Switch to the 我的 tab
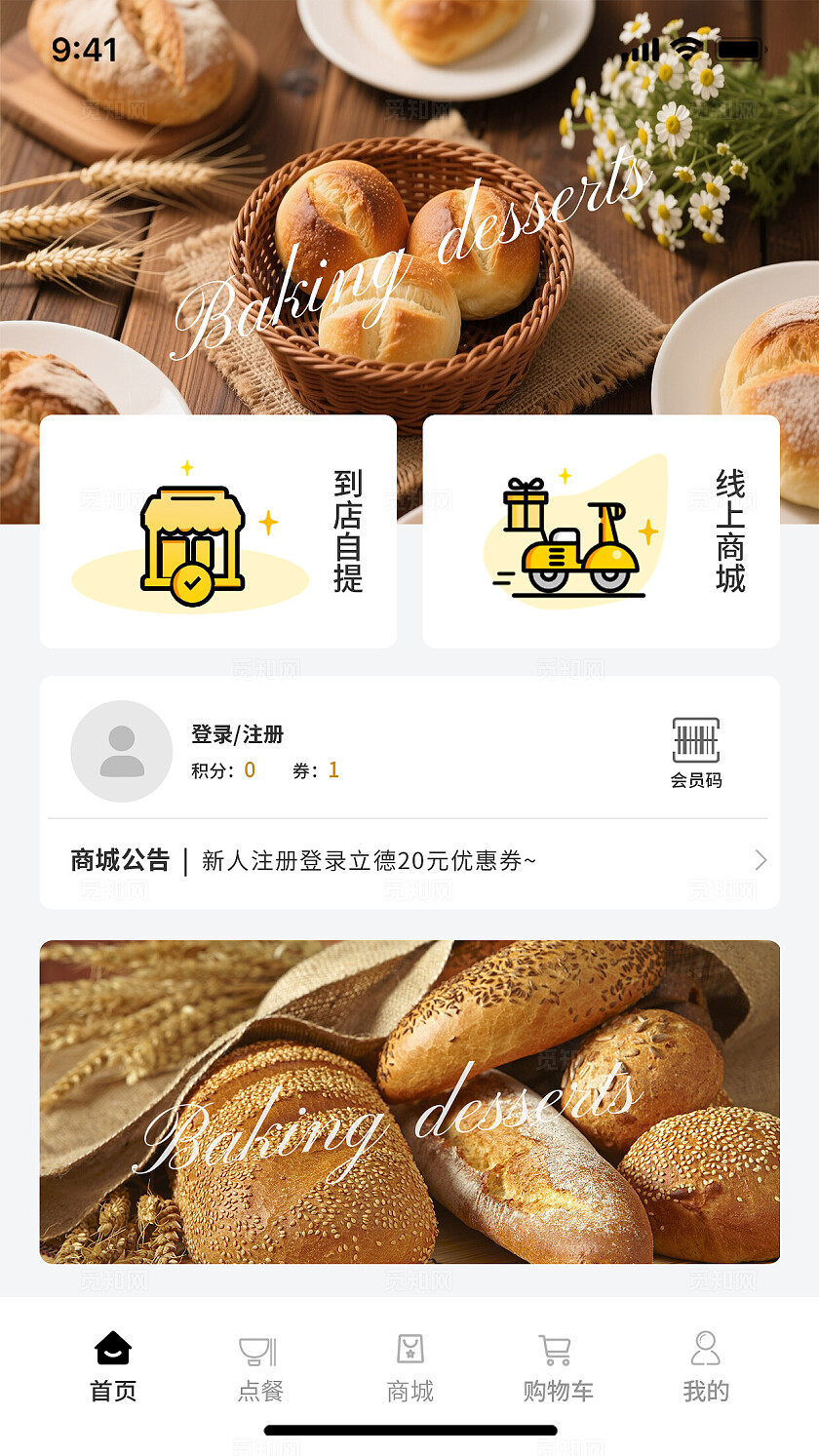 (x=705, y=1365)
